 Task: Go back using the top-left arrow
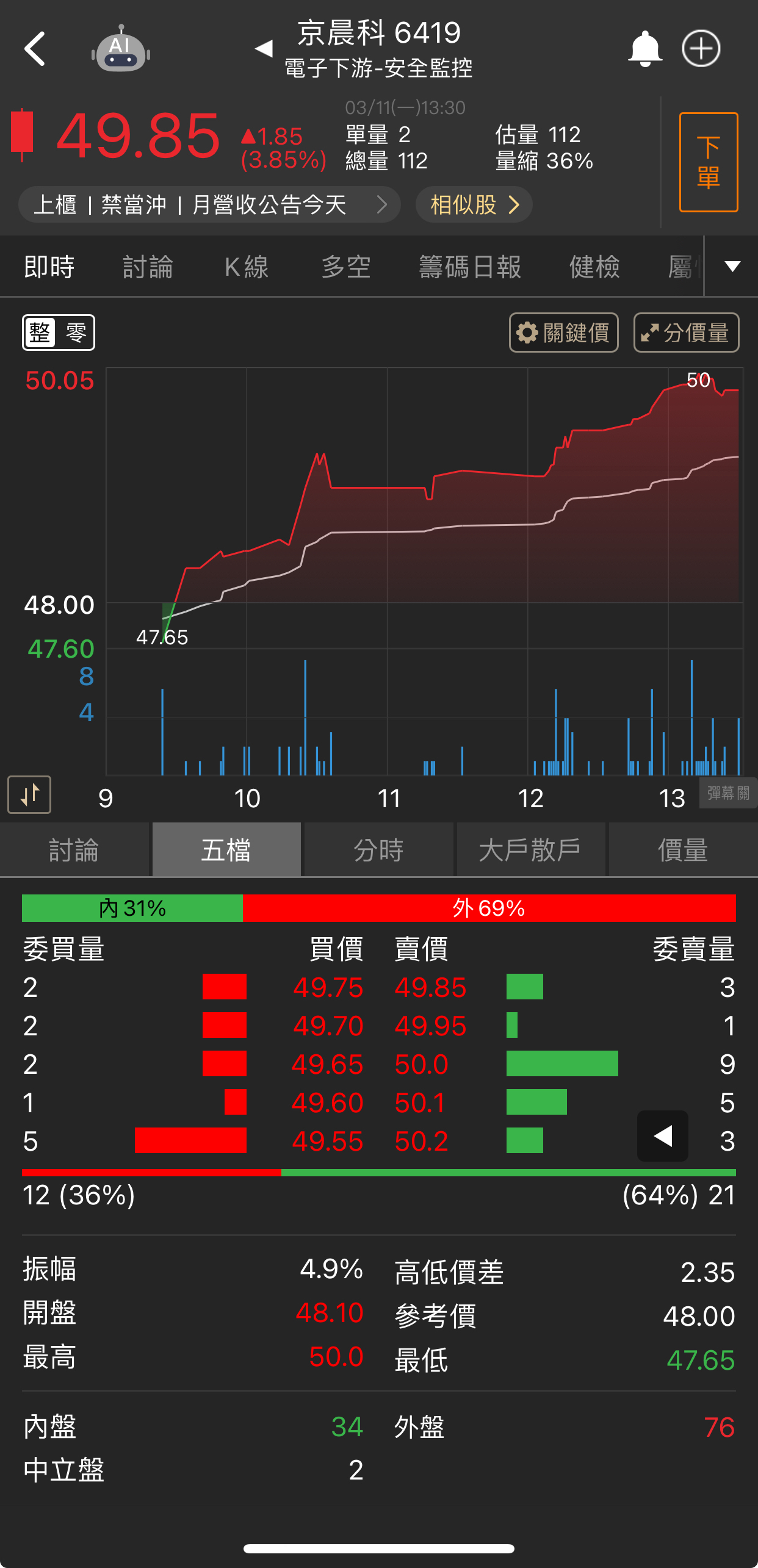[x=35, y=49]
